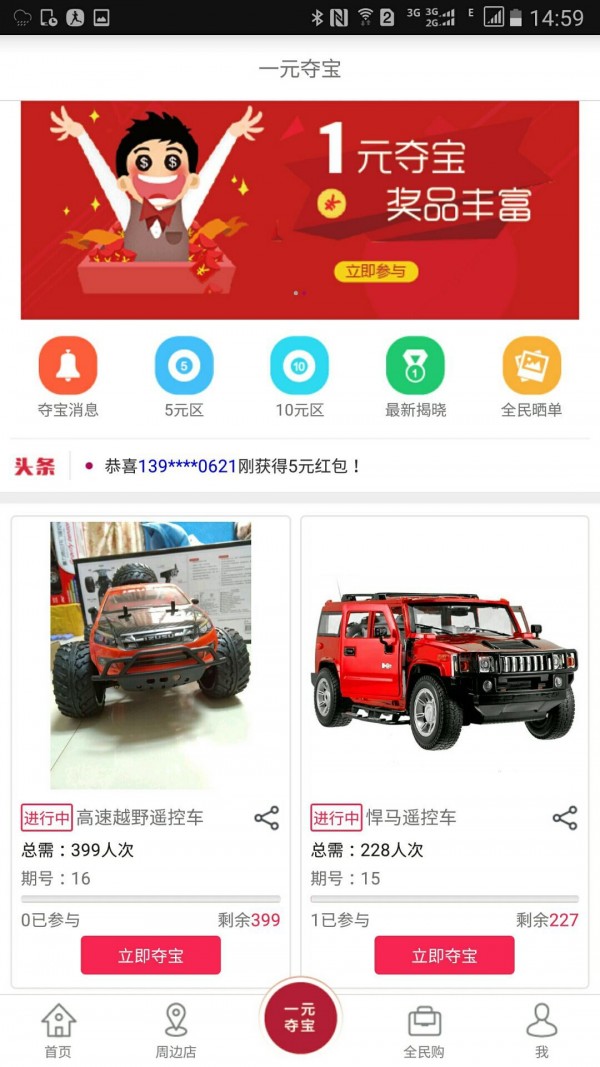
Task: Switch to the 全民购 tab
Action: [424, 1030]
